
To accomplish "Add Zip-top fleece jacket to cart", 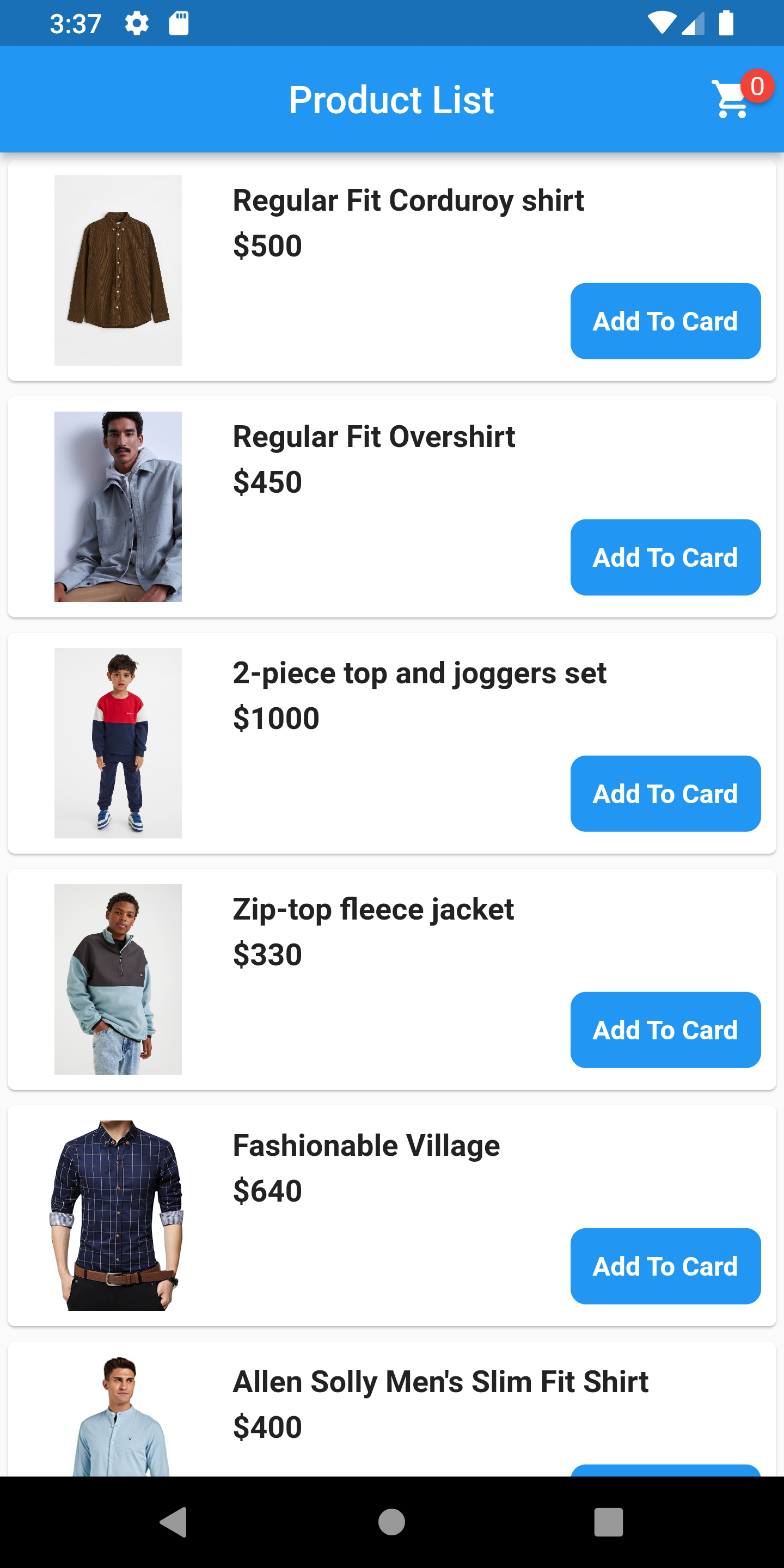I will (665, 1030).
